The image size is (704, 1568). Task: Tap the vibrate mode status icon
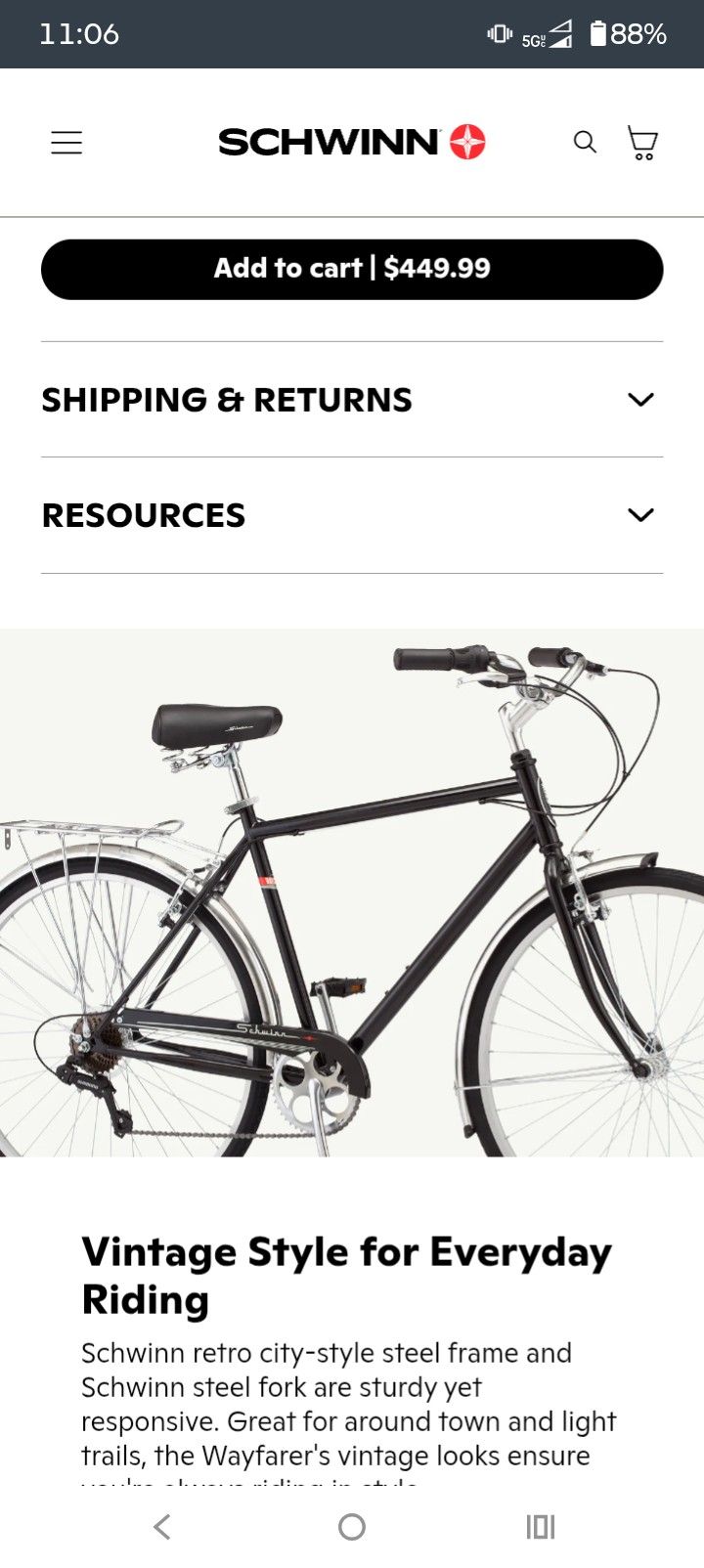pyautogui.click(x=500, y=33)
